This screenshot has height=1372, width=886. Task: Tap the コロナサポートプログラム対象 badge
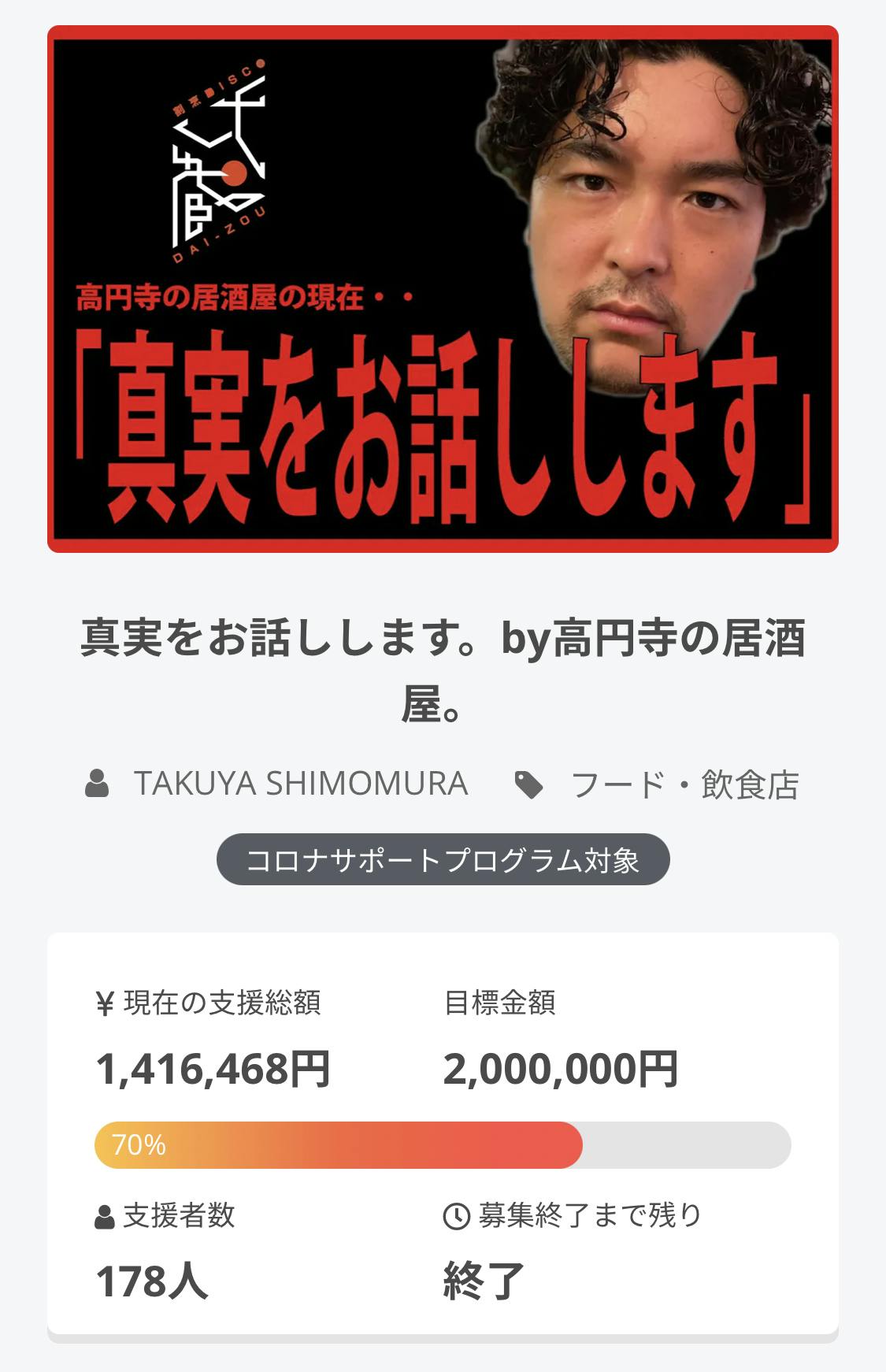[x=443, y=859]
